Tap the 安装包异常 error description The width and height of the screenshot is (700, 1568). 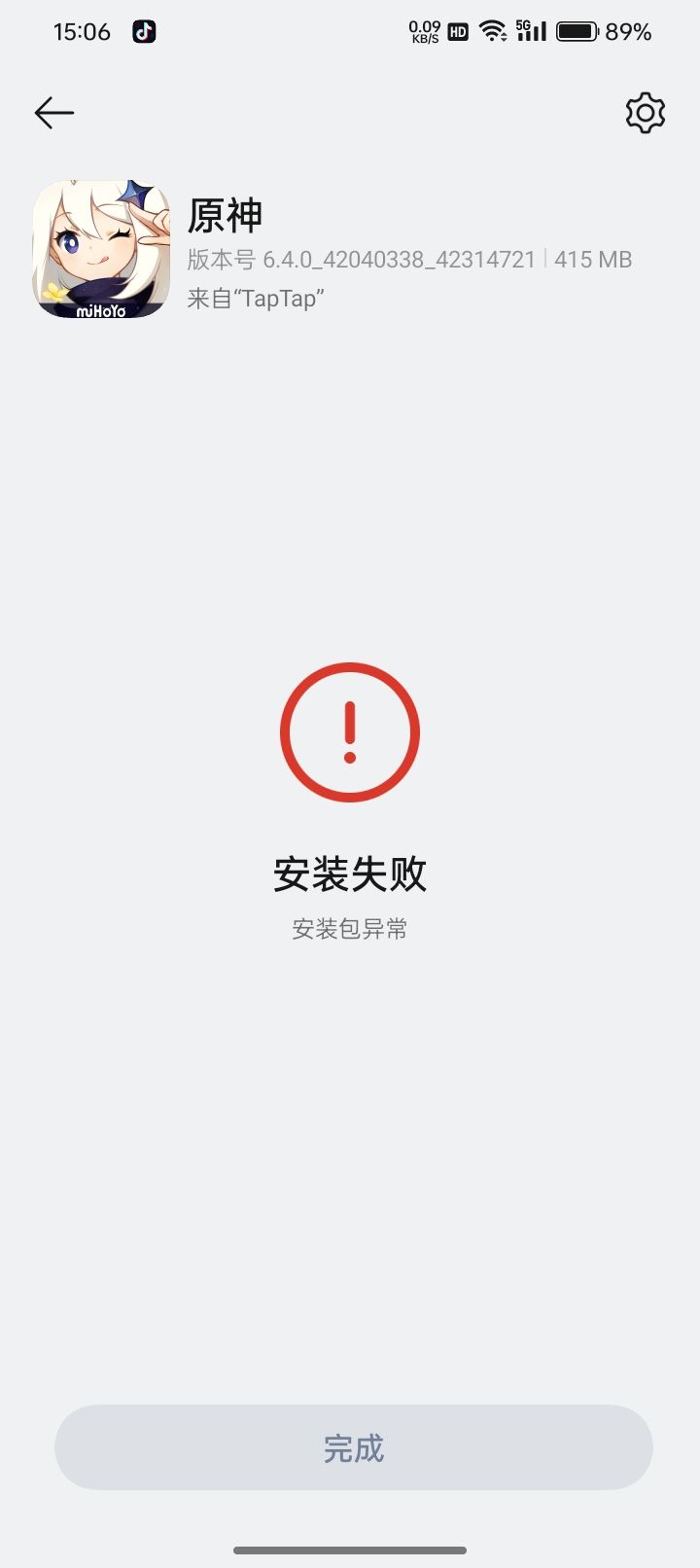coord(350,929)
